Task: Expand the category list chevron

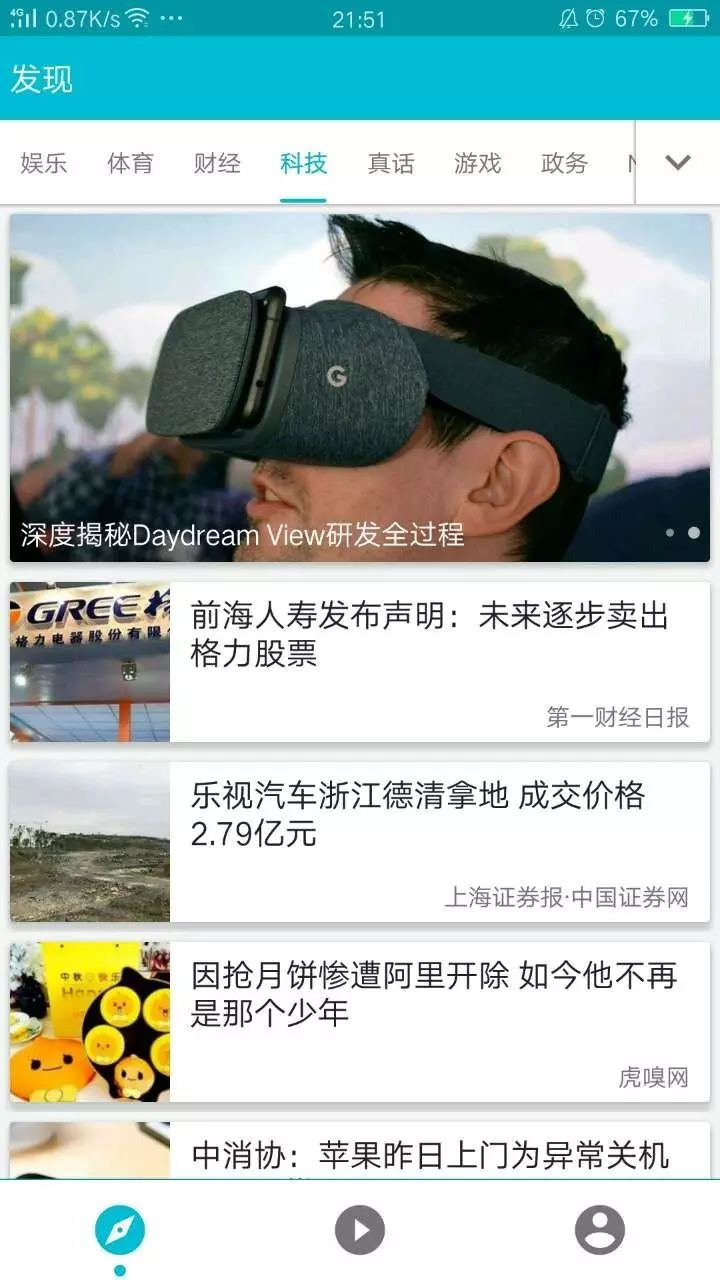Action: coord(678,162)
